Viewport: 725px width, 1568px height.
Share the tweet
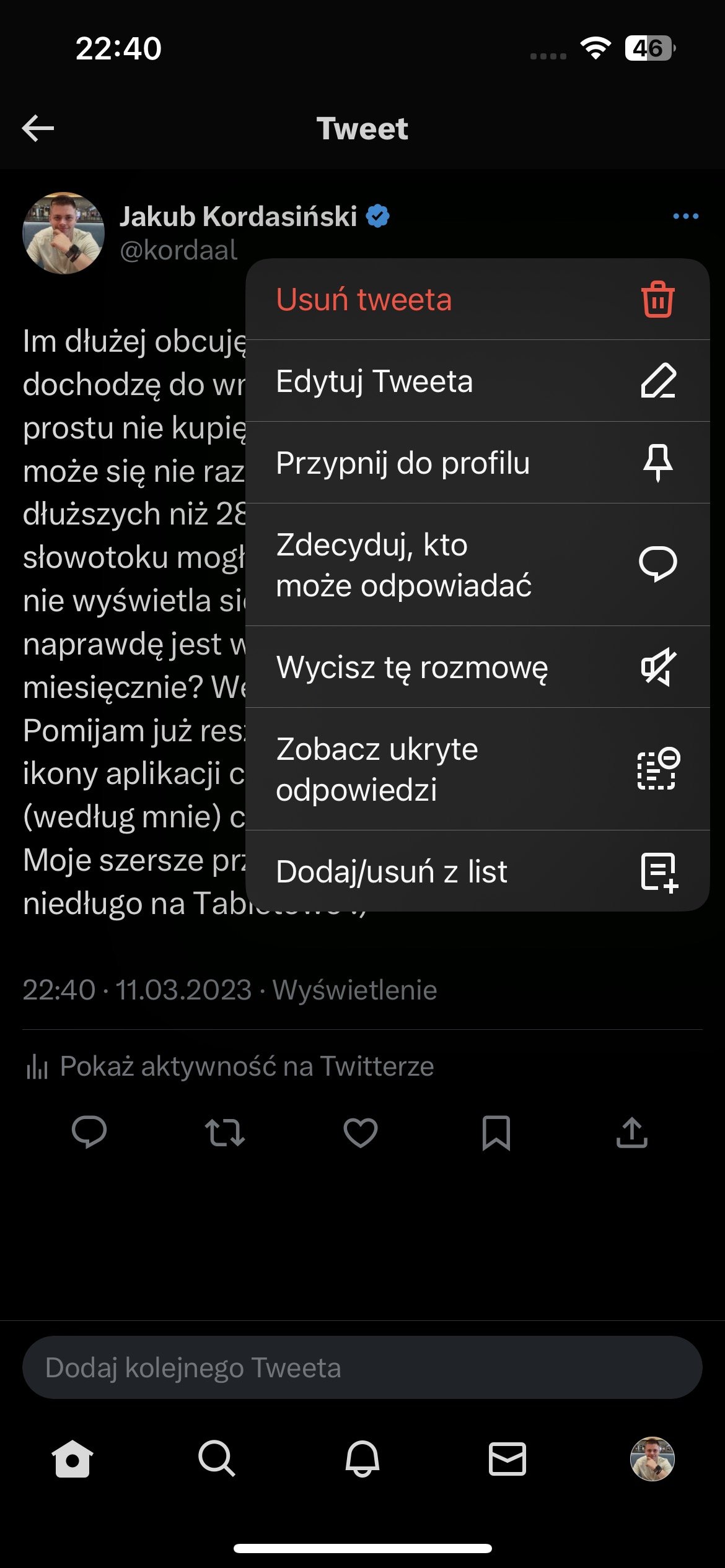point(631,1133)
